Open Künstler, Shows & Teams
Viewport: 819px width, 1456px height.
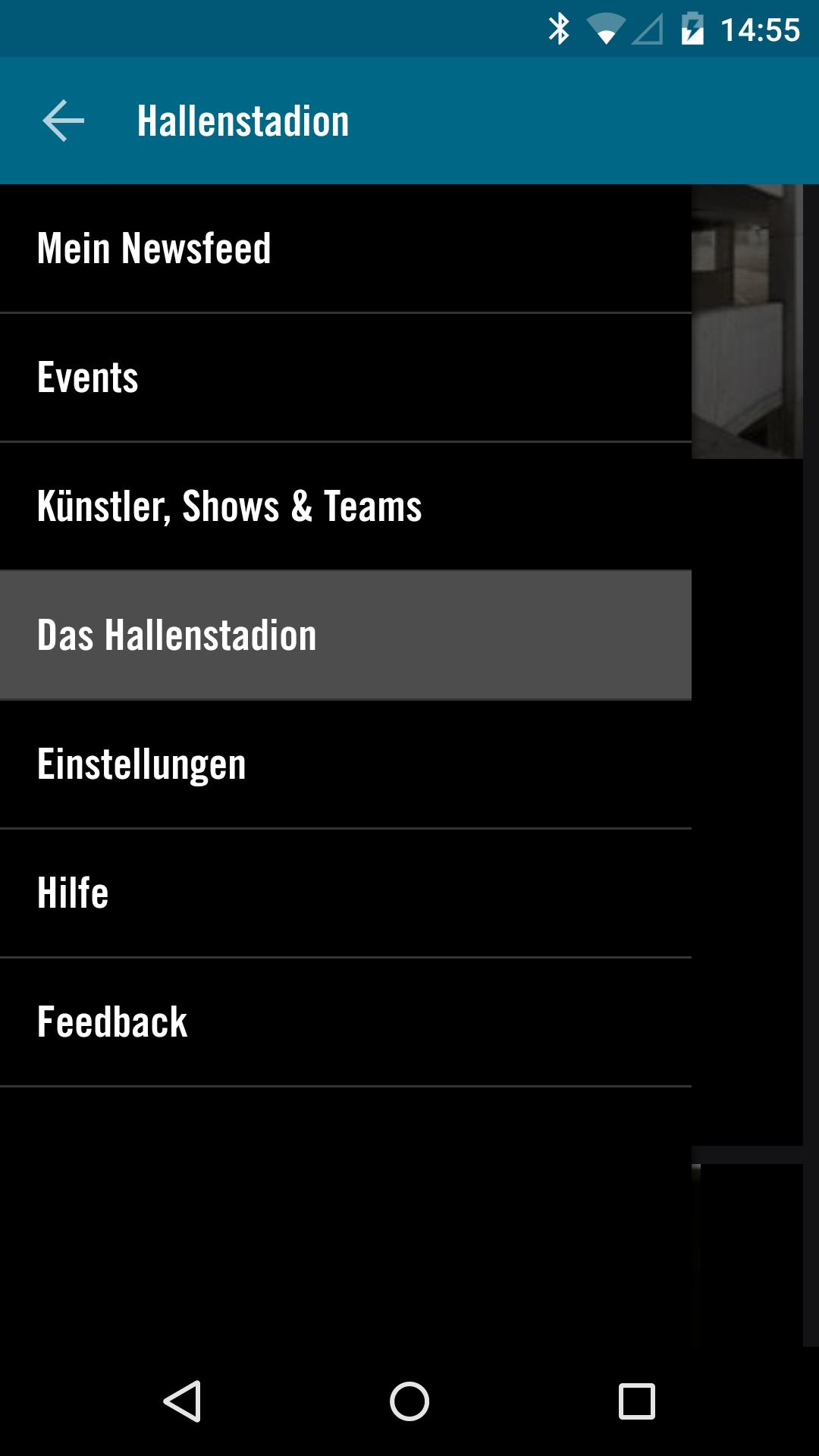point(345,507)
